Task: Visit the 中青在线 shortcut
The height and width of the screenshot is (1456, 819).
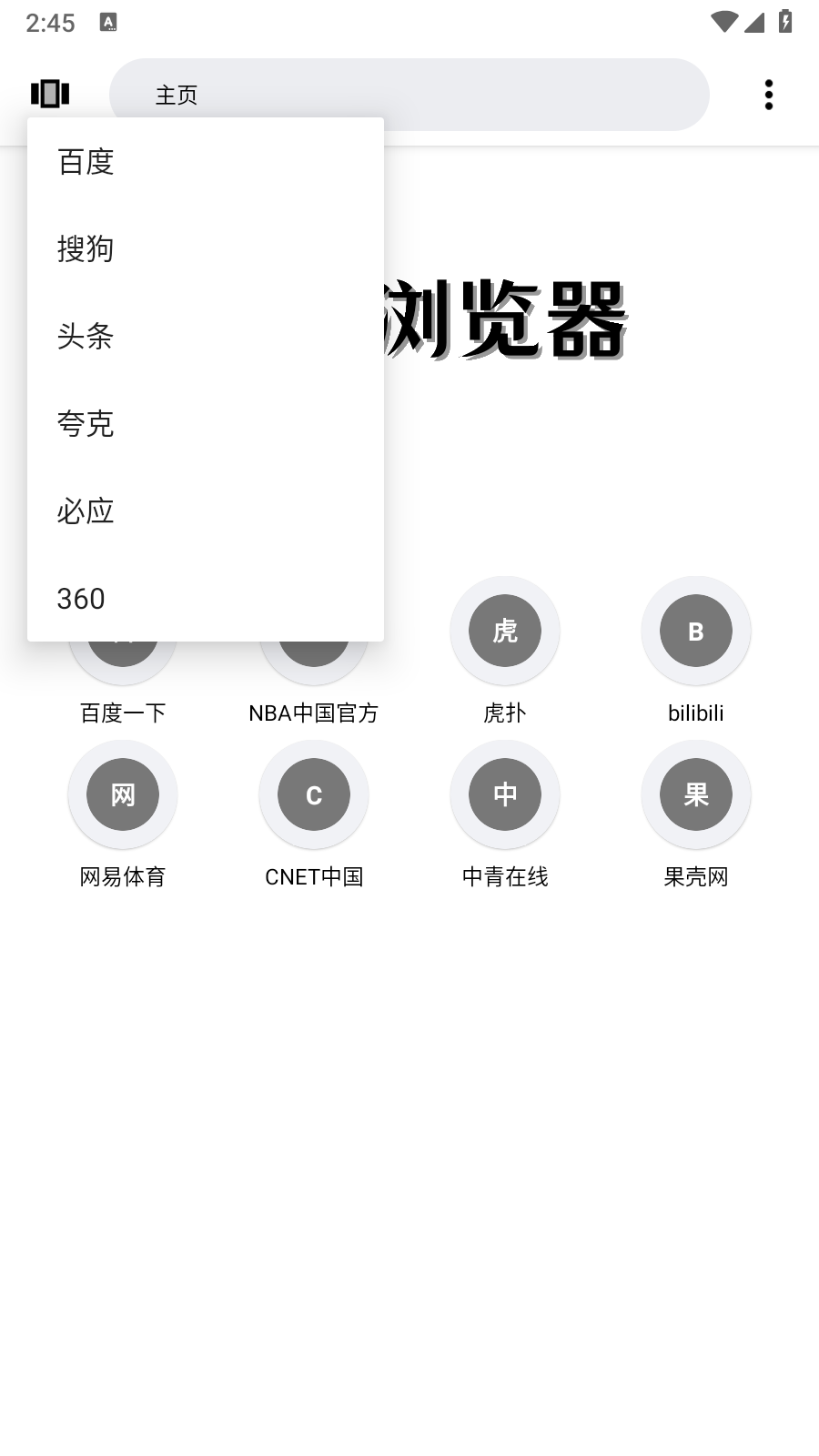Action: (x=505, y=794)
